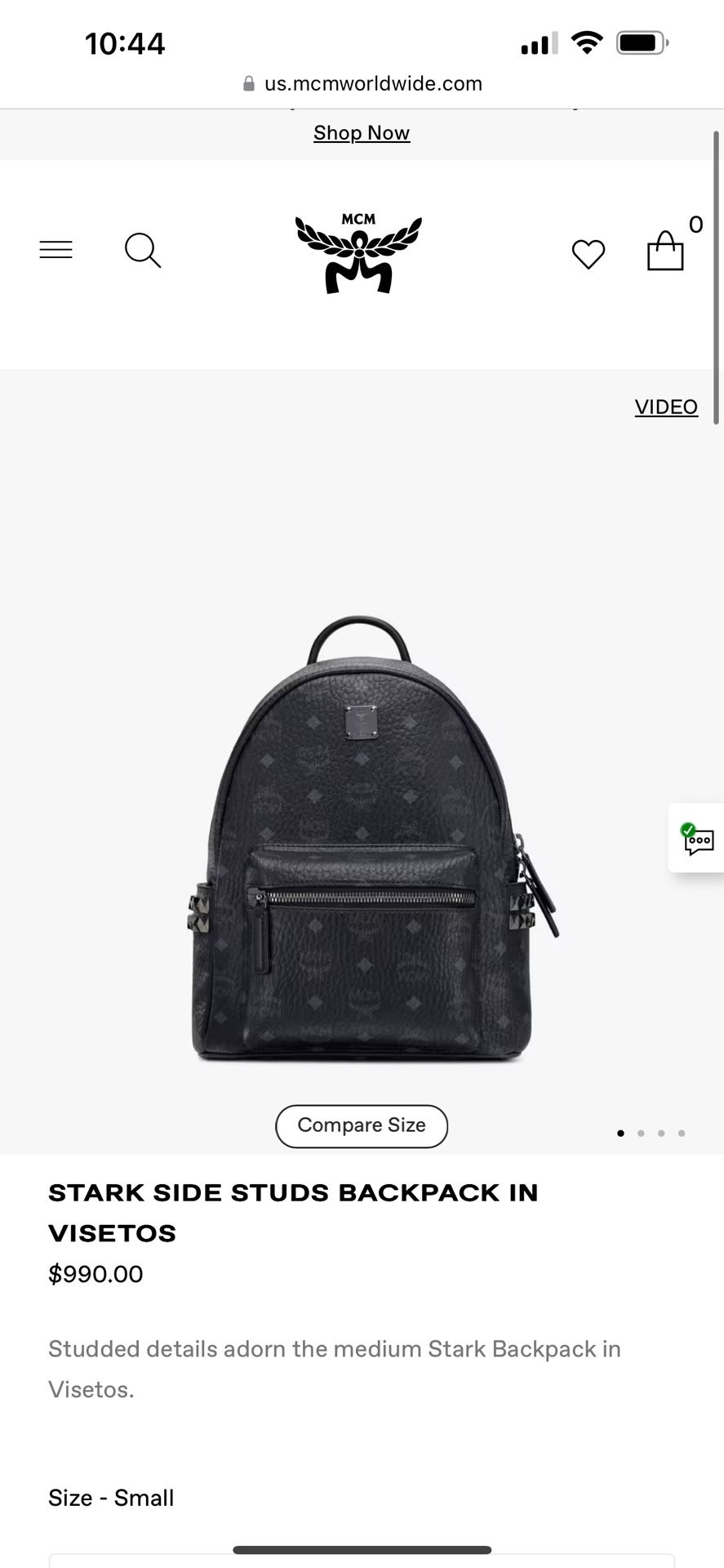Open the VIDEO link
This screenshot has height=1568, width=724.
(x=665, y=407)
